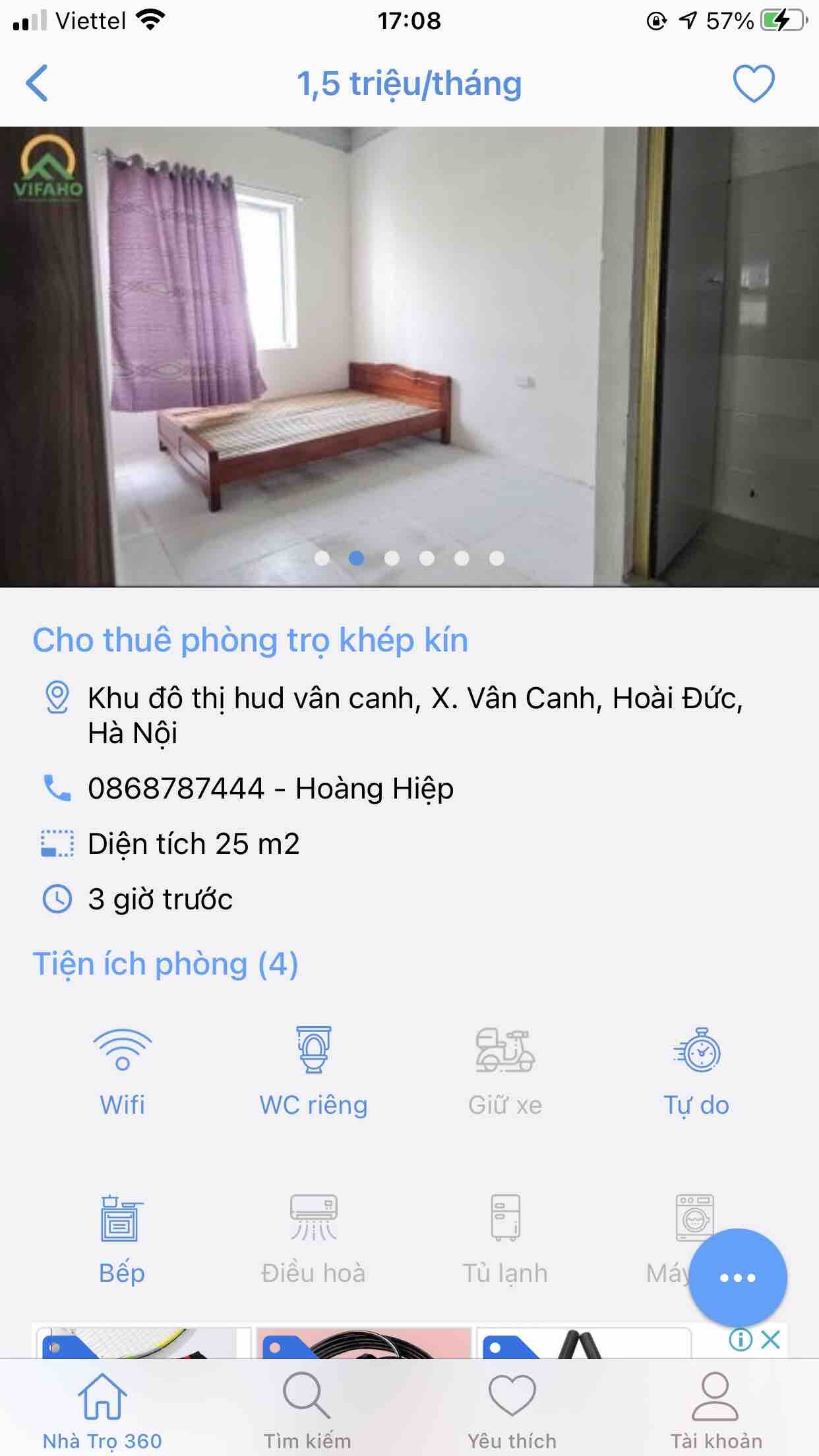Save this listing with the heart icon
This screenshot has width=819, height=1456.
point(753,84)
